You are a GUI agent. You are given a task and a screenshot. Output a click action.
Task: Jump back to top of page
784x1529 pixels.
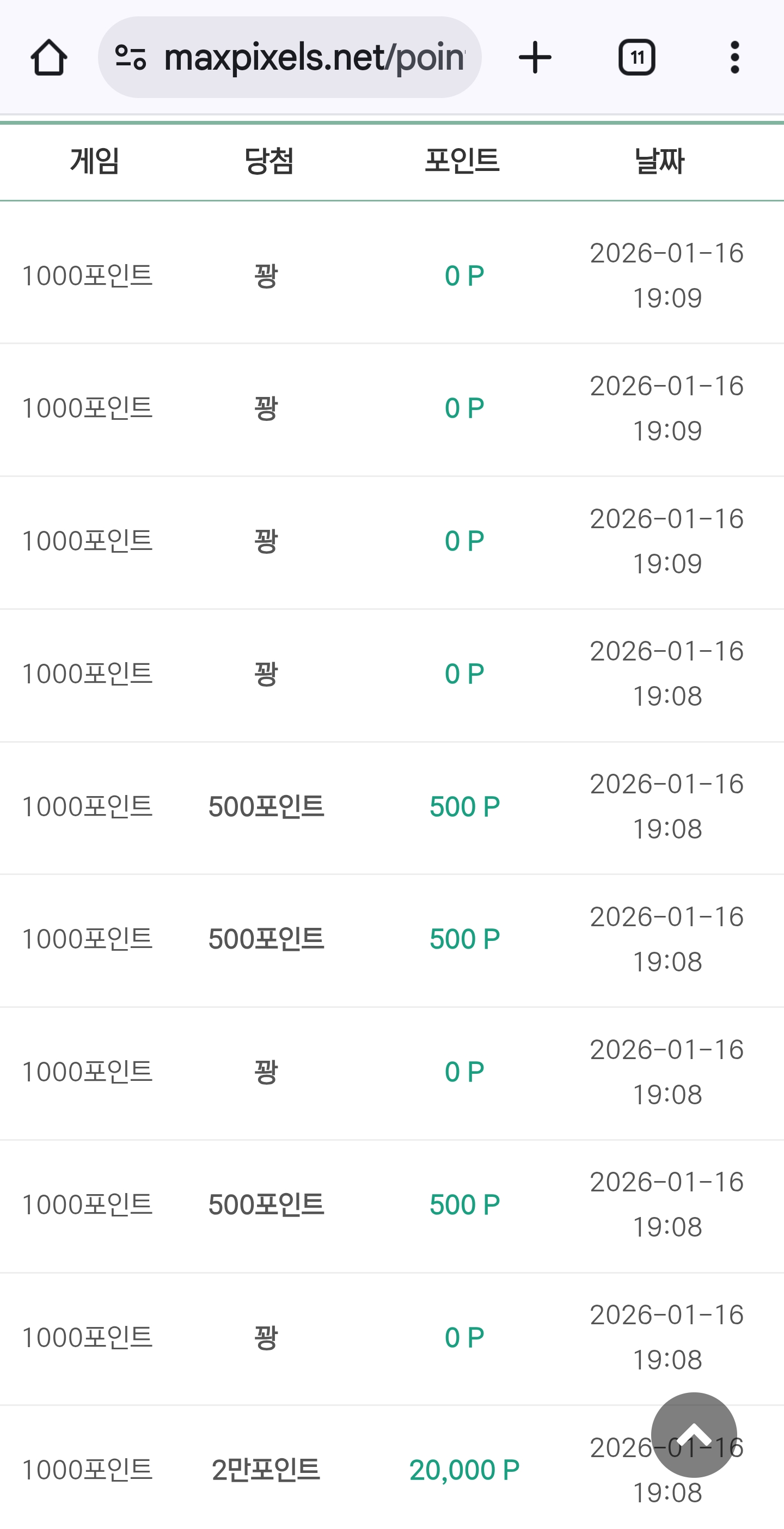coord(693,1434)
